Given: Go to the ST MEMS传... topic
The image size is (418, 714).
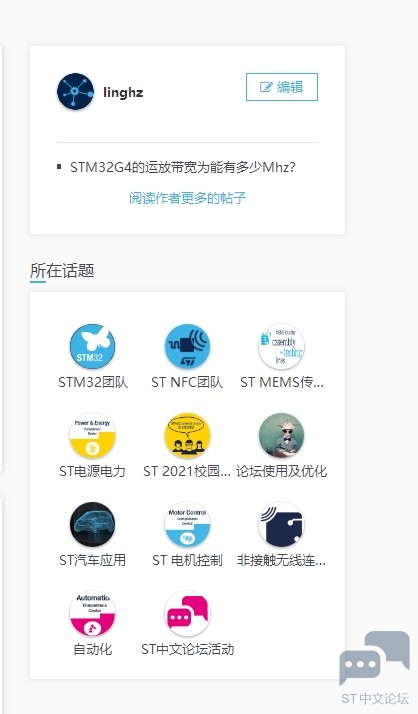Looking at the screenshot, I should point(281,357).
